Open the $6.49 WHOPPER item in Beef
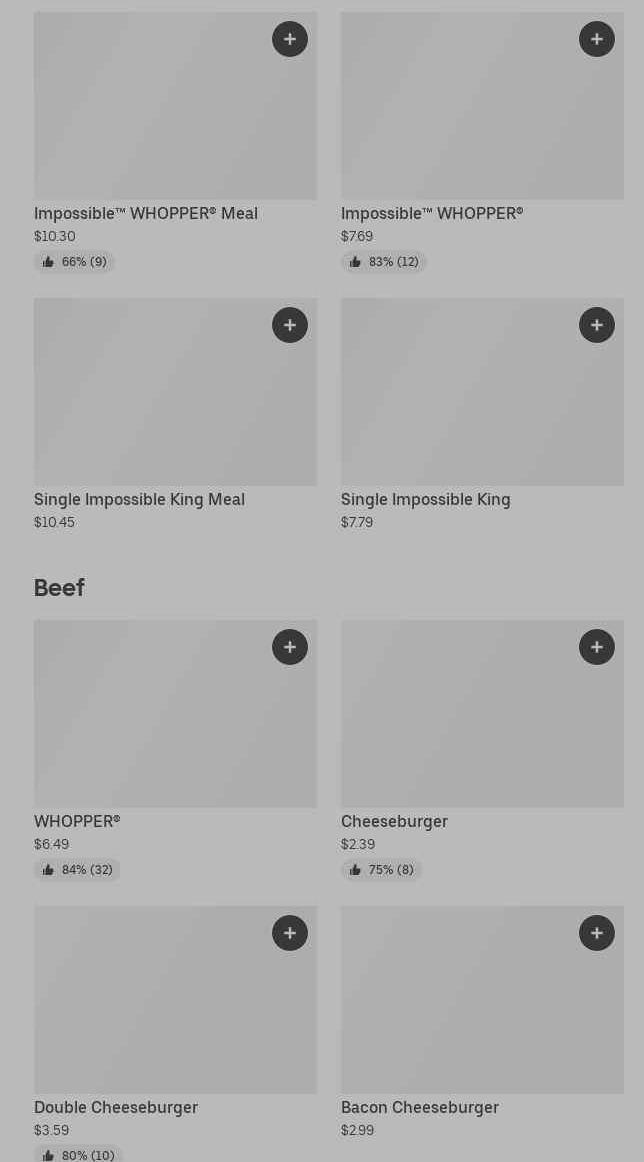Viewport: 644px width, 1162px height. tap(175, 750)
